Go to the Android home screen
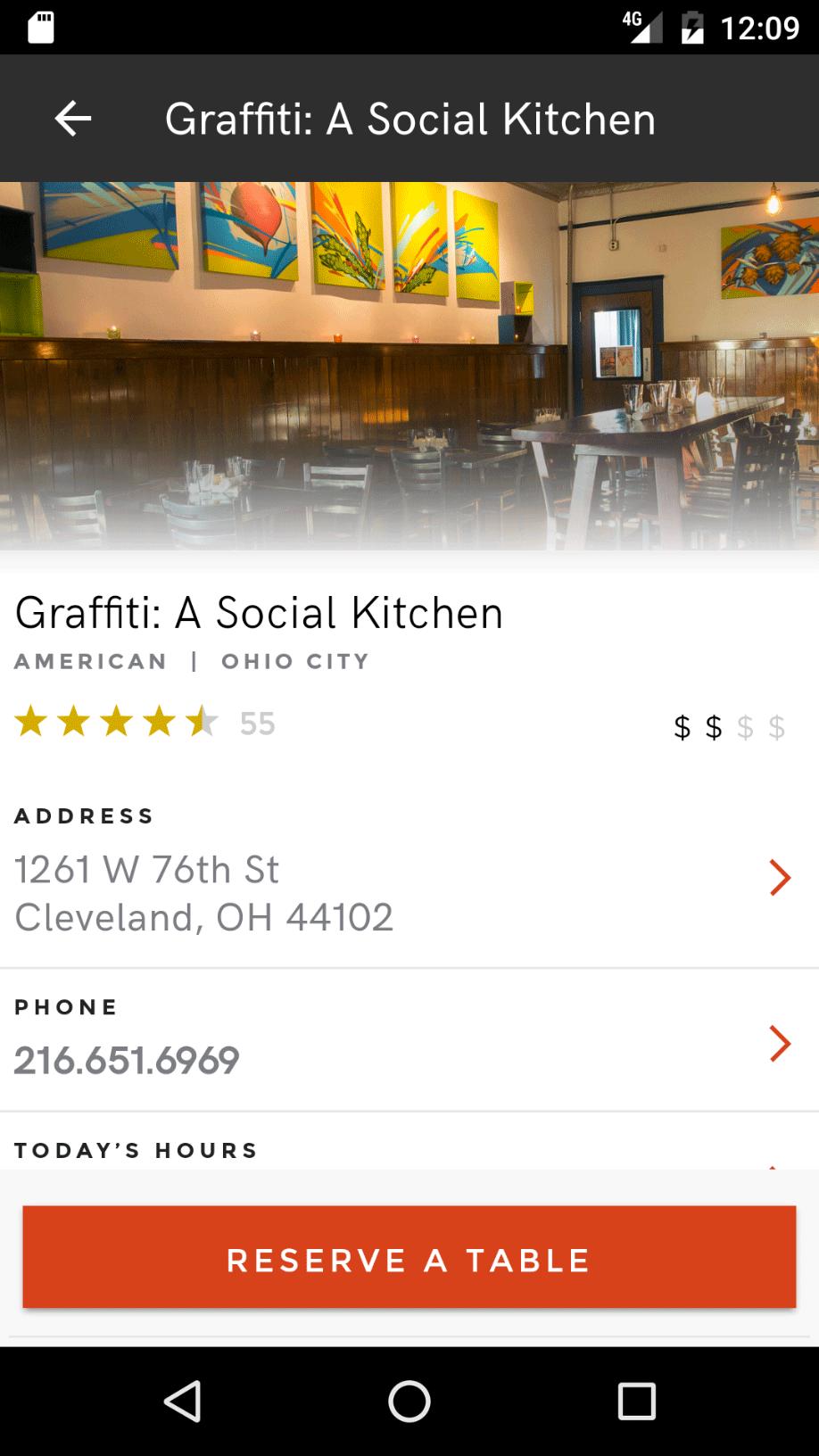The width and height of the screenshot is (819, 1456). [x=409, y=1401]
